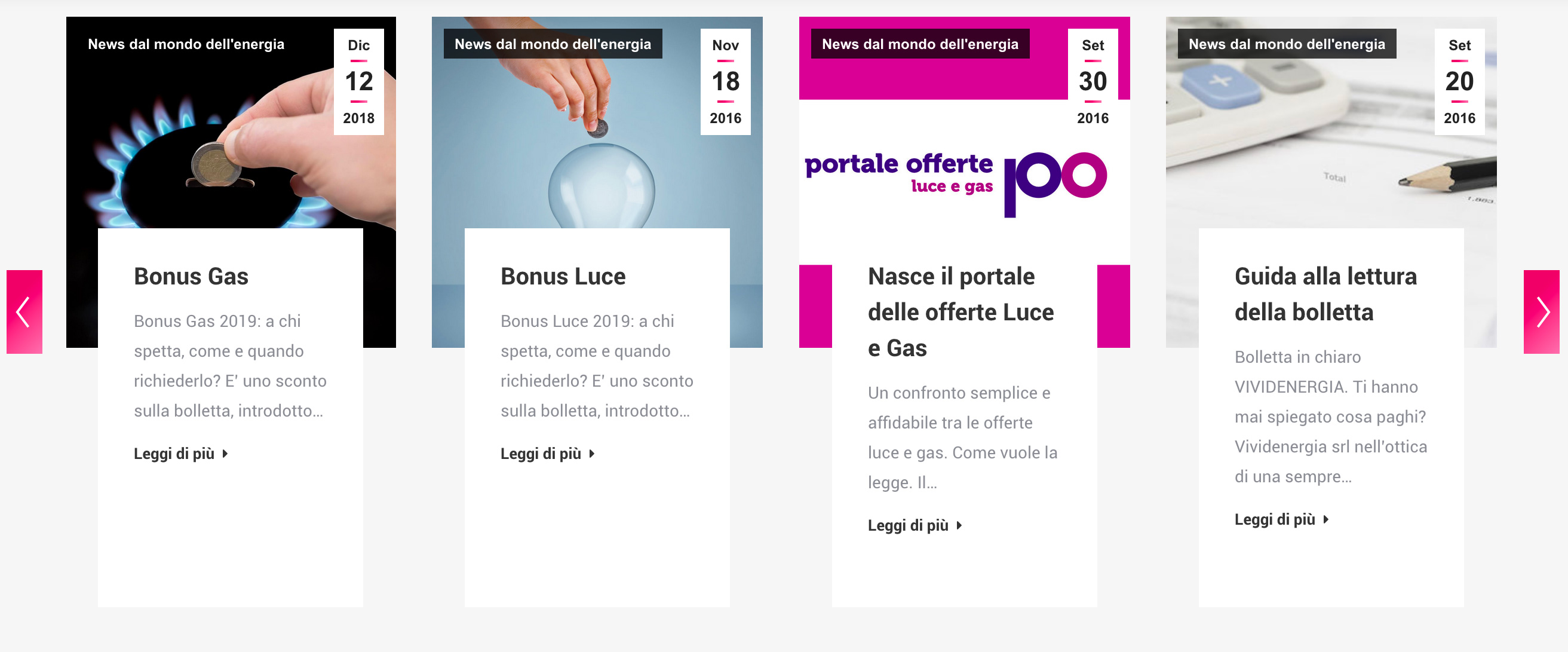
Task: Tap category tag on the Set 20 card
Action: (x=1287, y=44)
